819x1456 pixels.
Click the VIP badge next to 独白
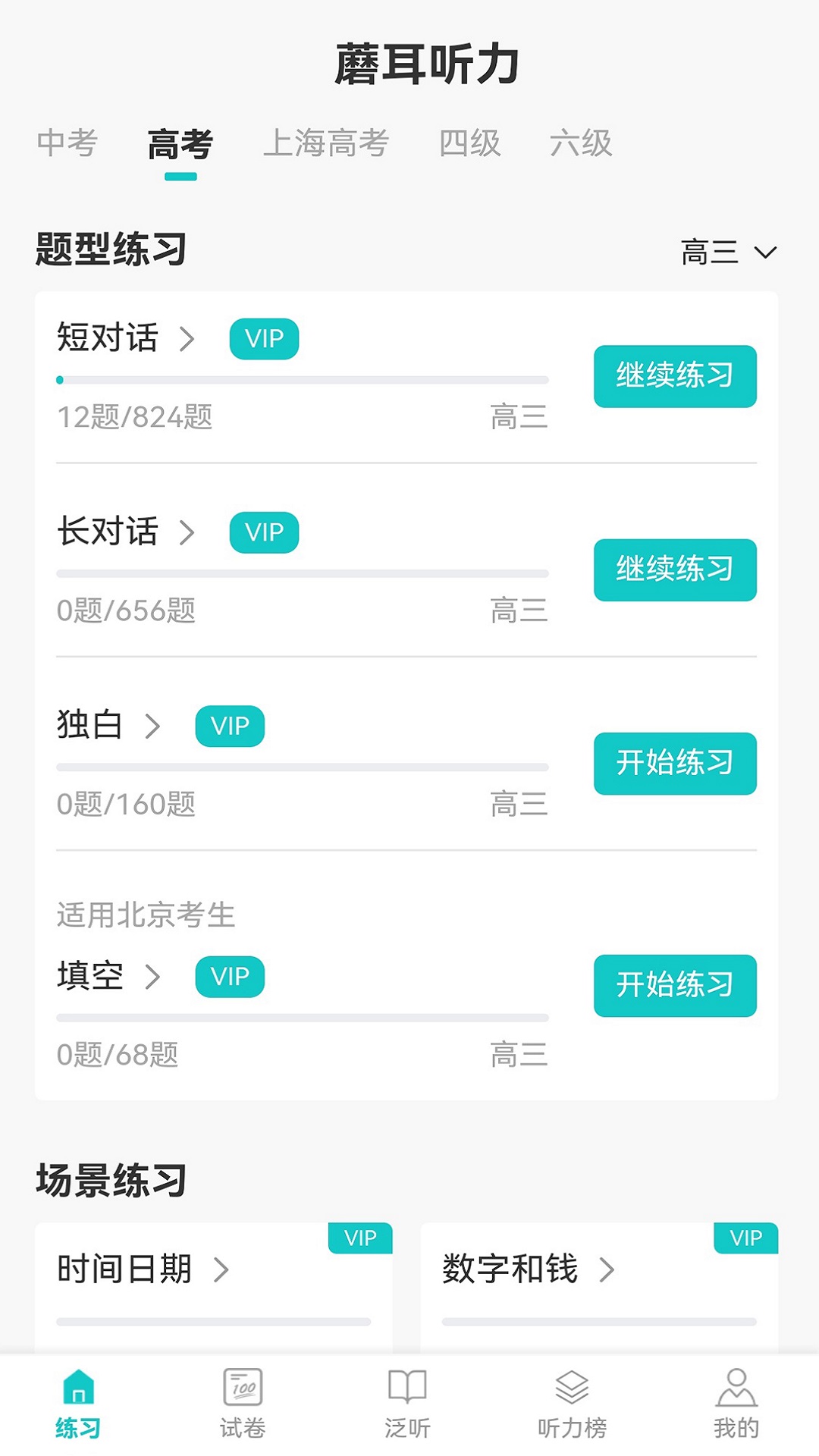pos(230,726)
